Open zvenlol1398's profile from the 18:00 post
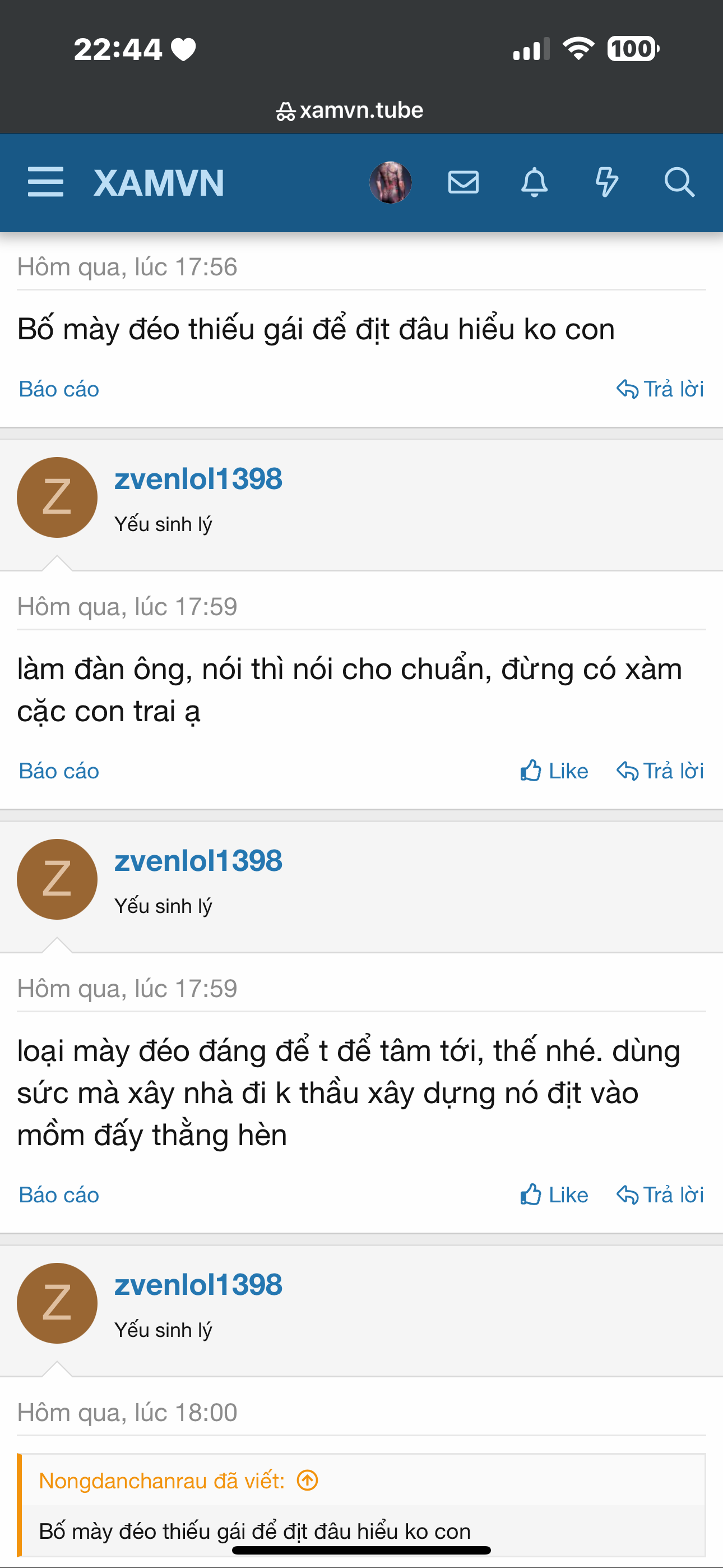Screen dimensions: 723x1568 [198, 1285]
